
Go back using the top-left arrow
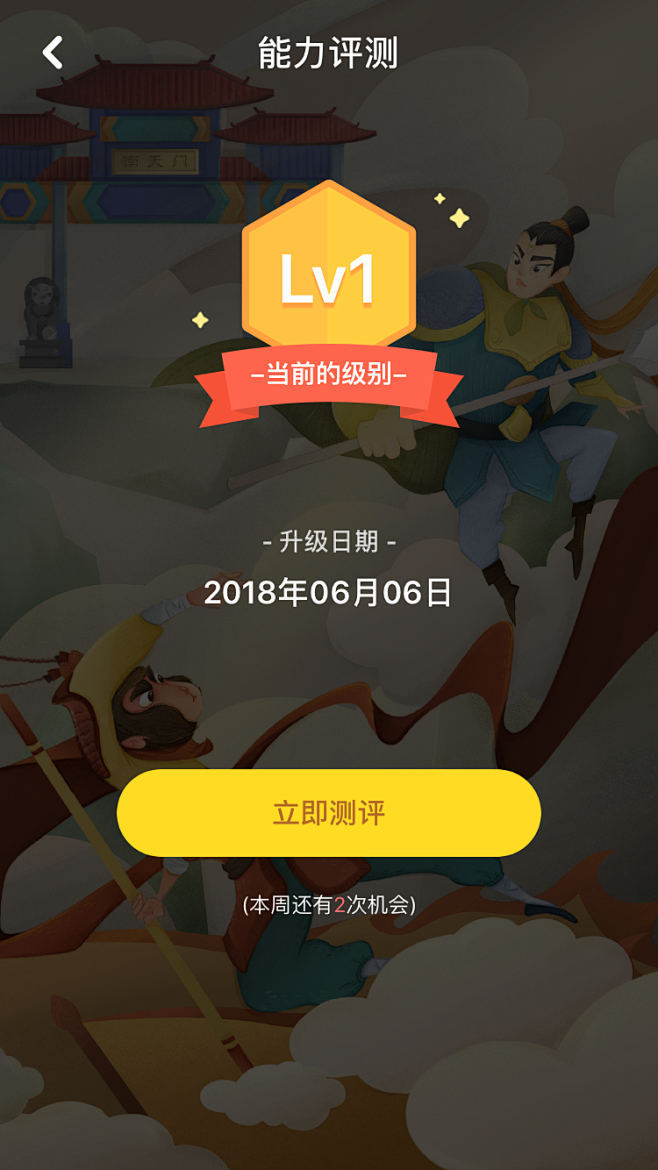tap(53, 52)
